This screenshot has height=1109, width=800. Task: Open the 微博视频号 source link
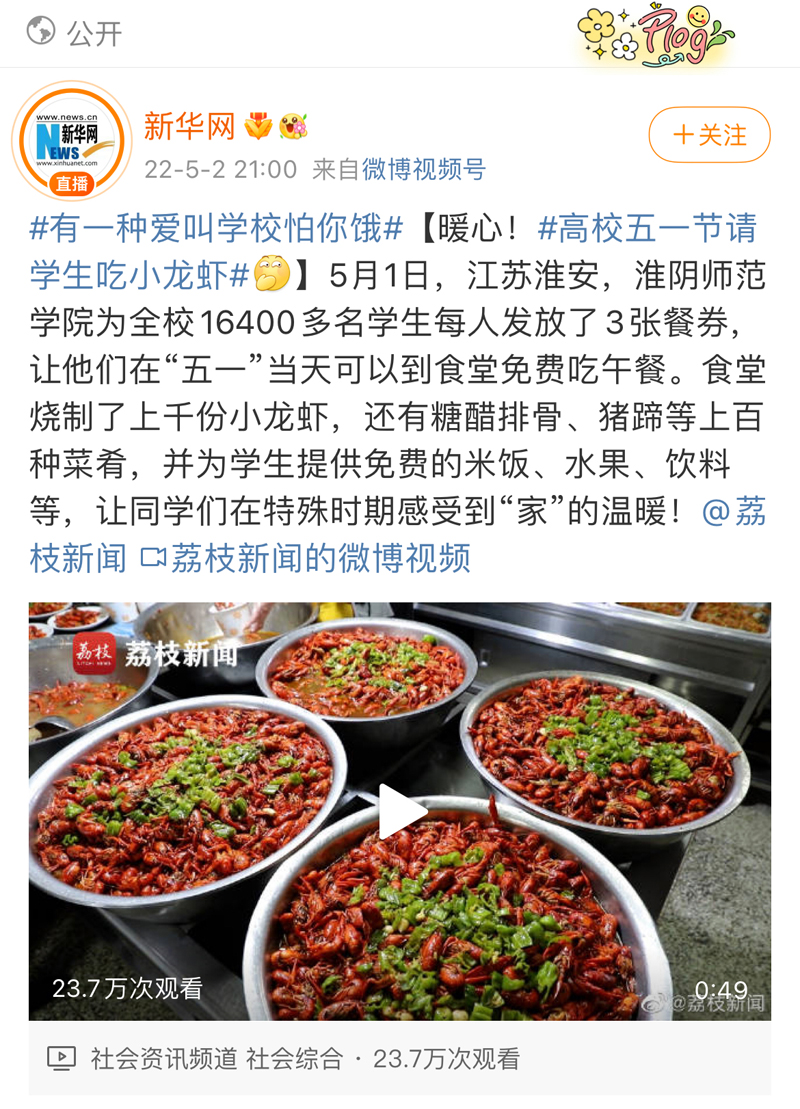click(x=423, y=169)
